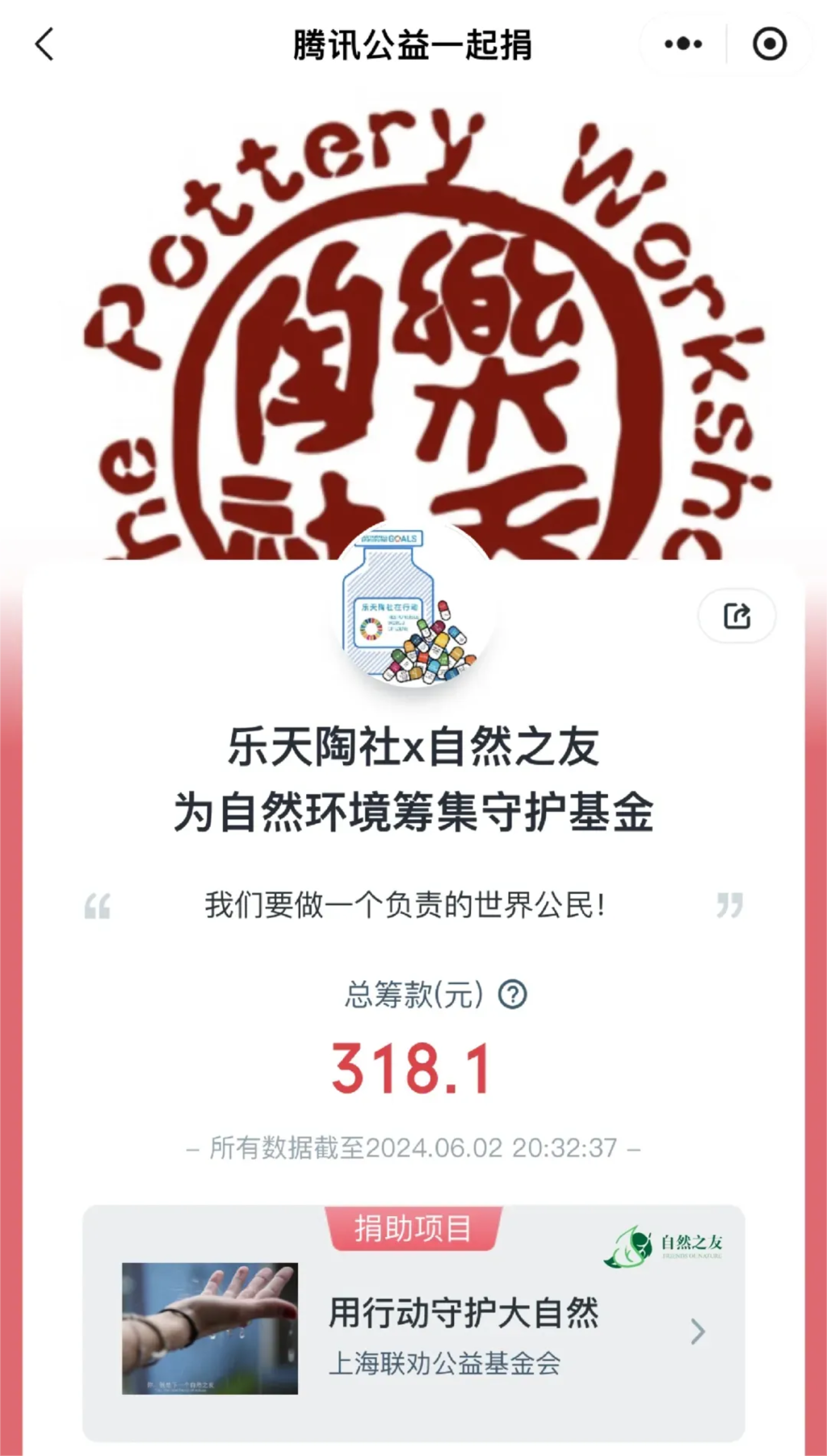The width and height of the screenshot is (827, 1456).
Task: Share this fundraising page
Action: click(x=737, y=616)
